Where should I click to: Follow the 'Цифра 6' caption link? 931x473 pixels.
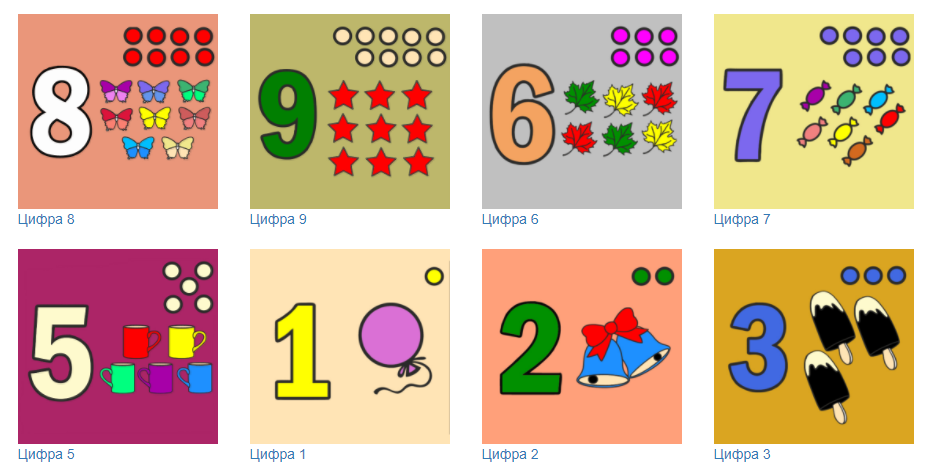coord(510,219)
